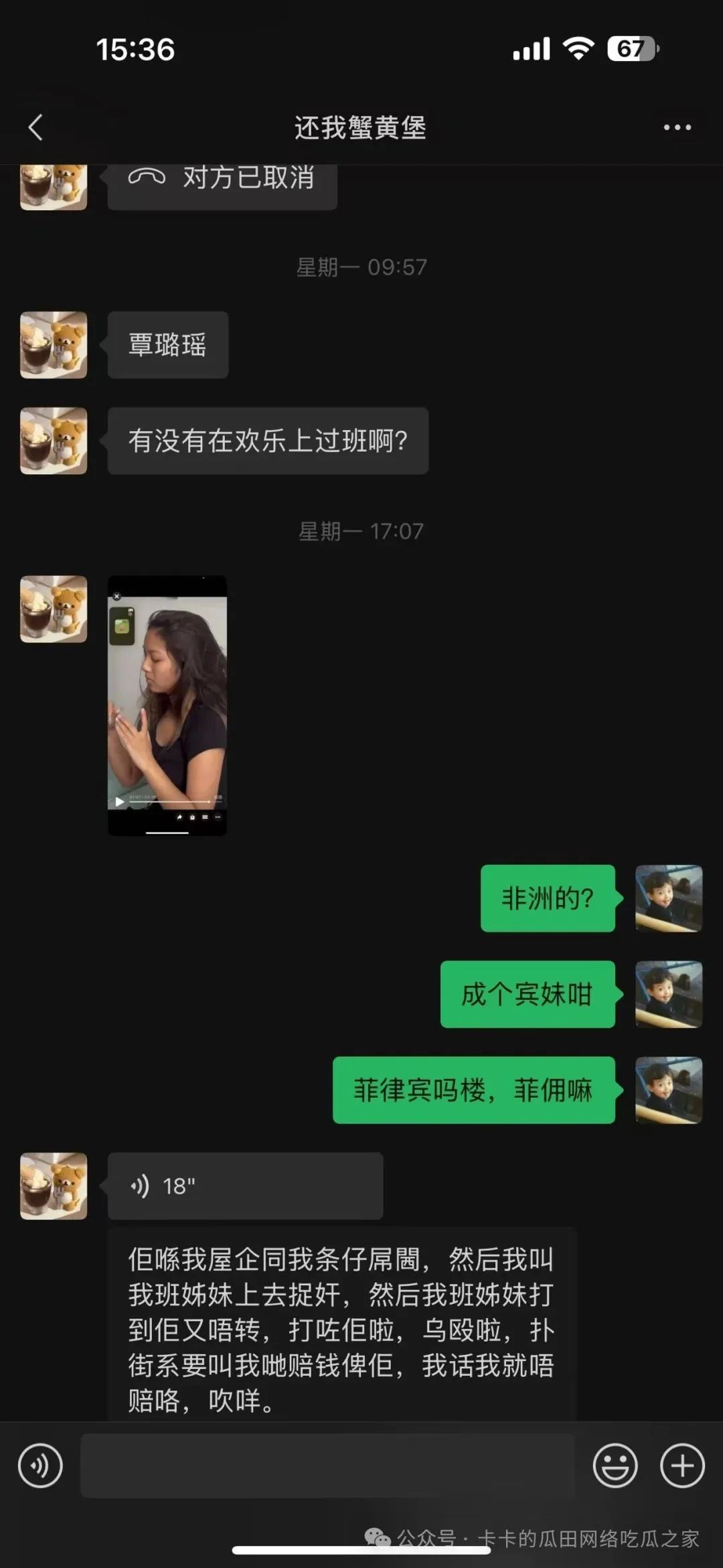Switch to voice input mode
The width and height of the screenshot is (723, 1568).
[40, 1466]
